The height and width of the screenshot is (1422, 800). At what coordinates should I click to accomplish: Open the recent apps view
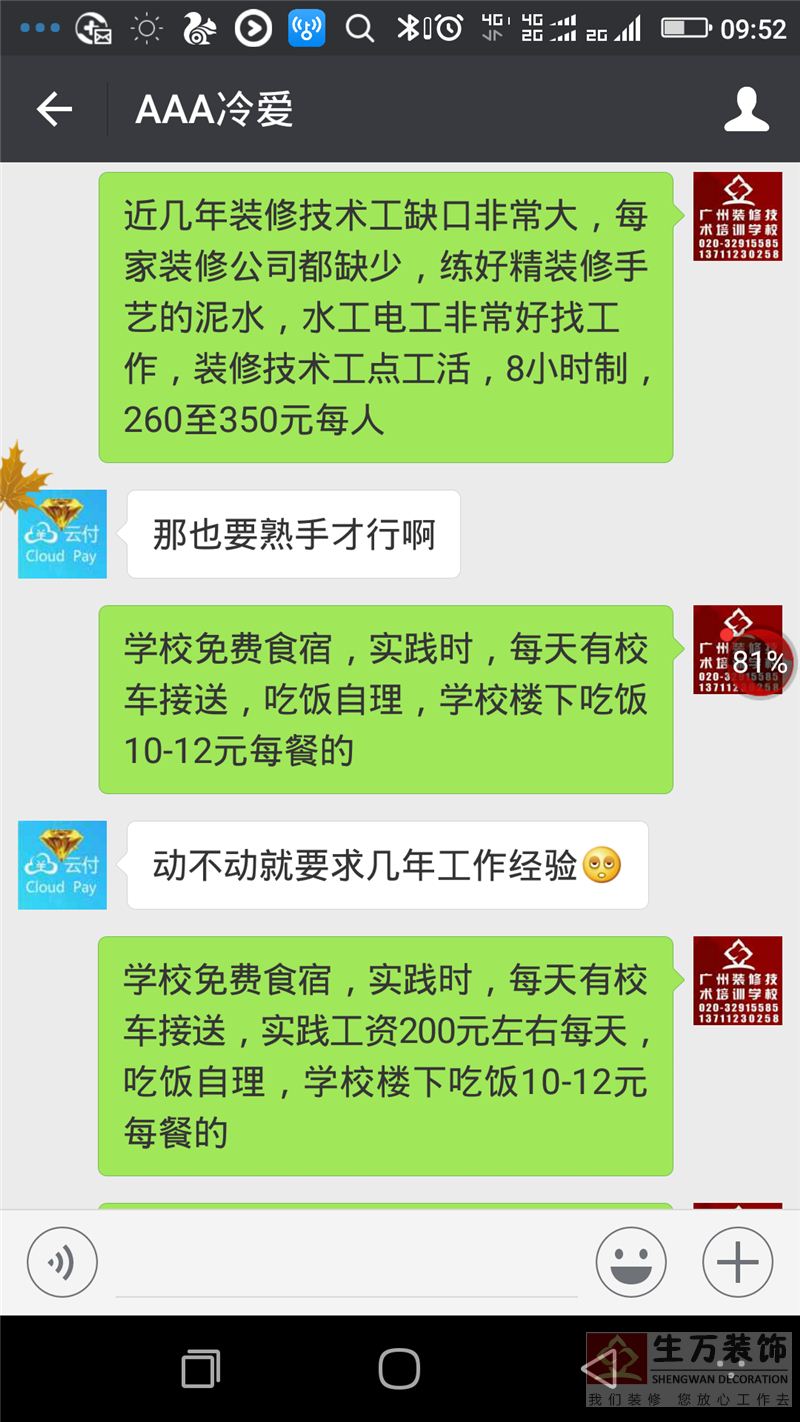click(x=201, y=1368)
